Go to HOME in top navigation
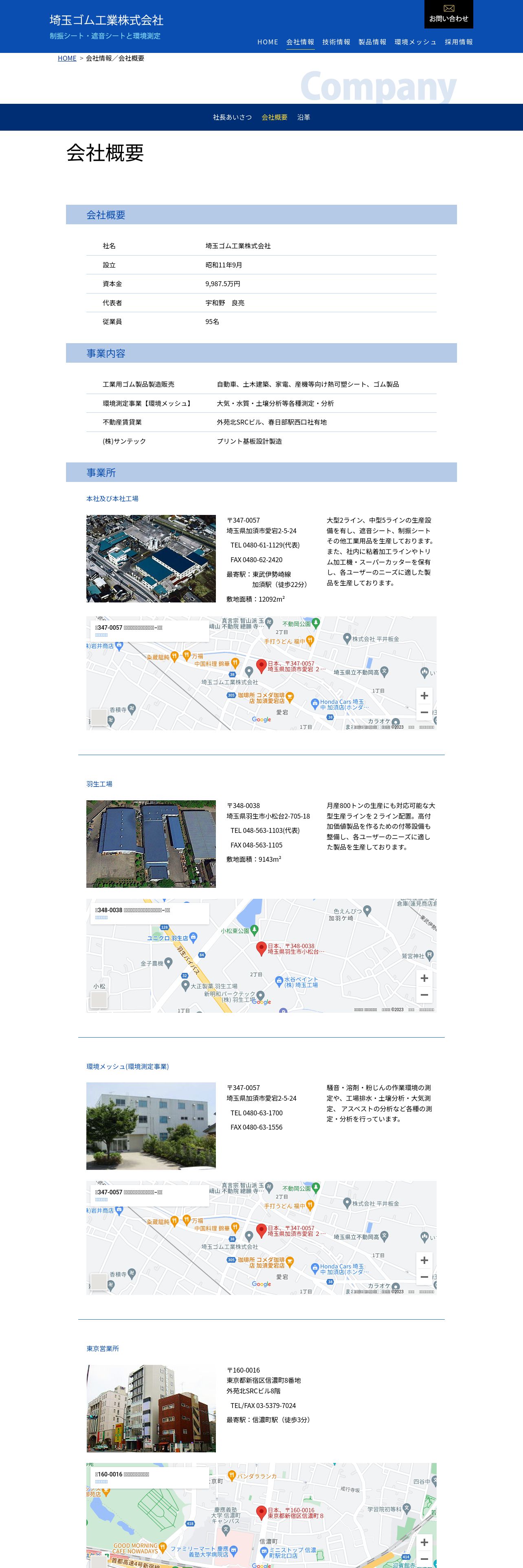This screenshot has height=1568, width=523. [267, 42]
